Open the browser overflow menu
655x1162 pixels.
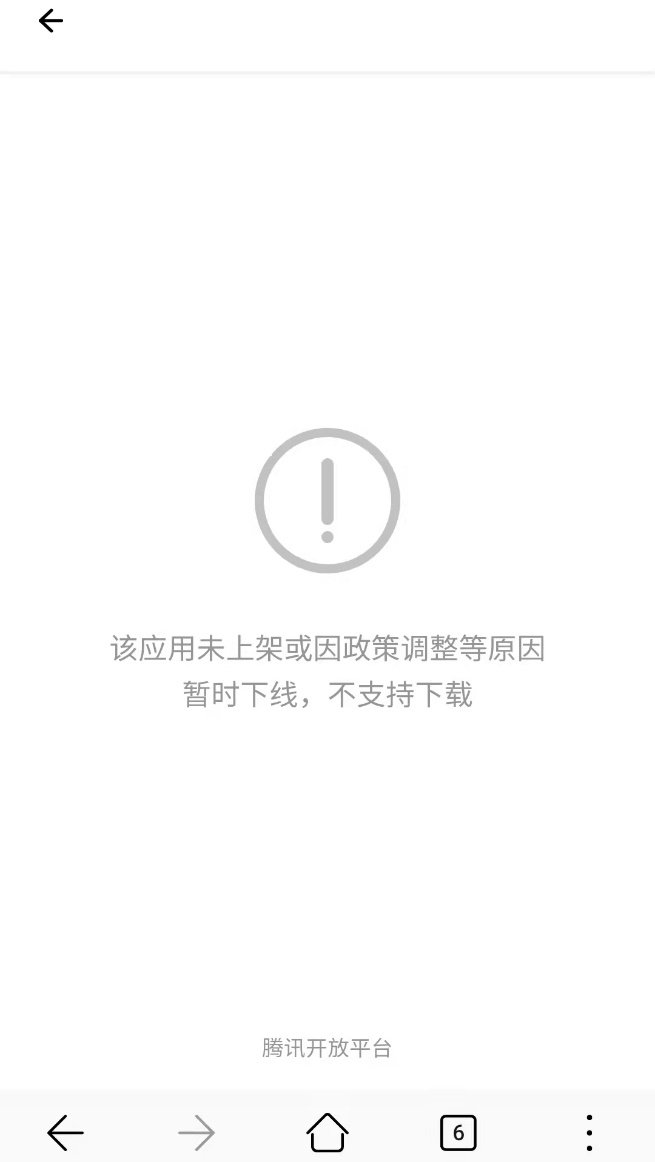pyautogui.click(x=589, y=1132)
